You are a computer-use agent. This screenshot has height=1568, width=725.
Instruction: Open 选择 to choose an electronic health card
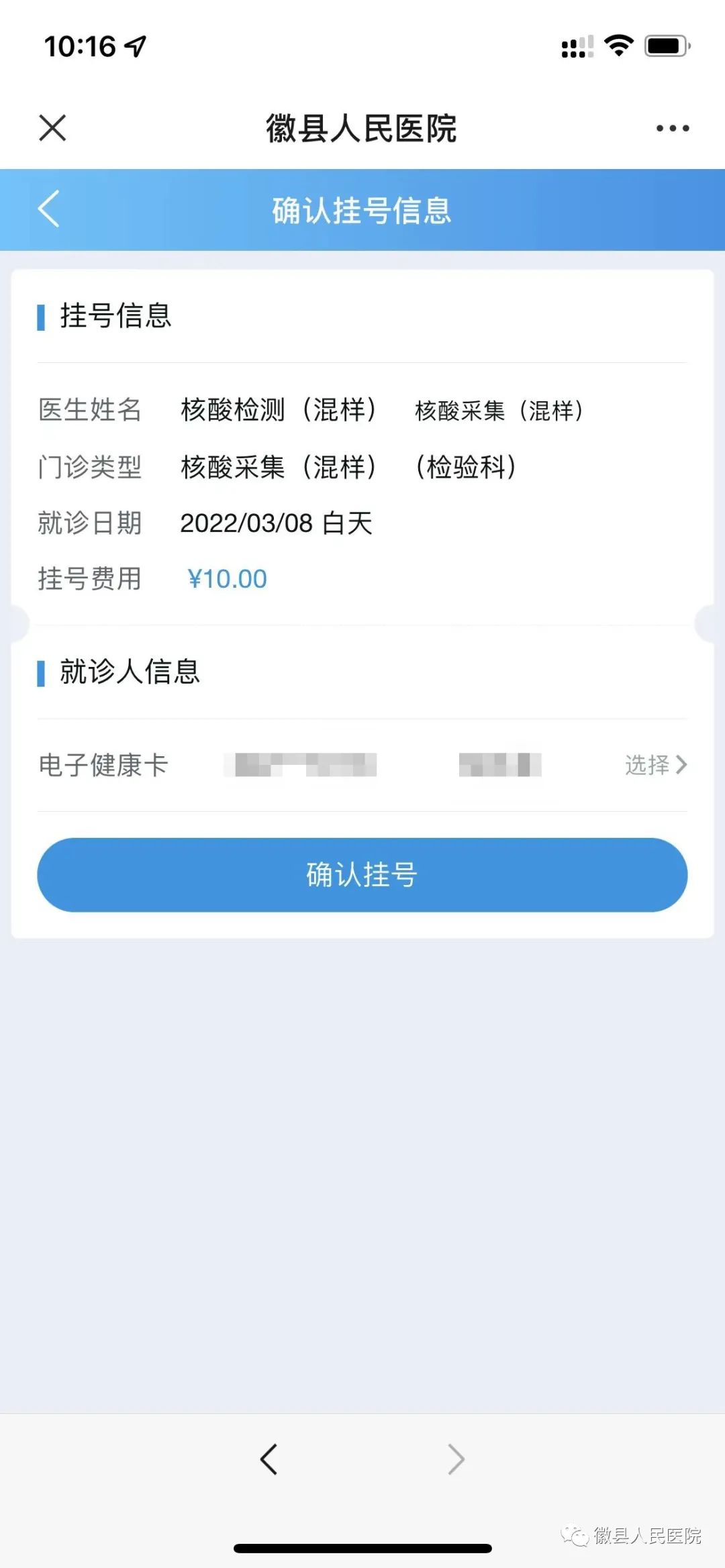point(658,765)
